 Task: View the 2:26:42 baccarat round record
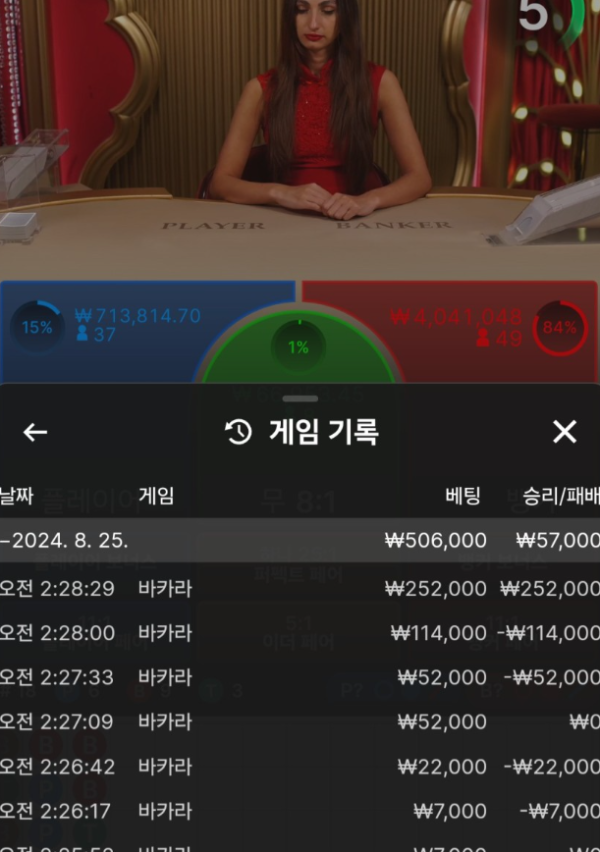coord(300,767)
